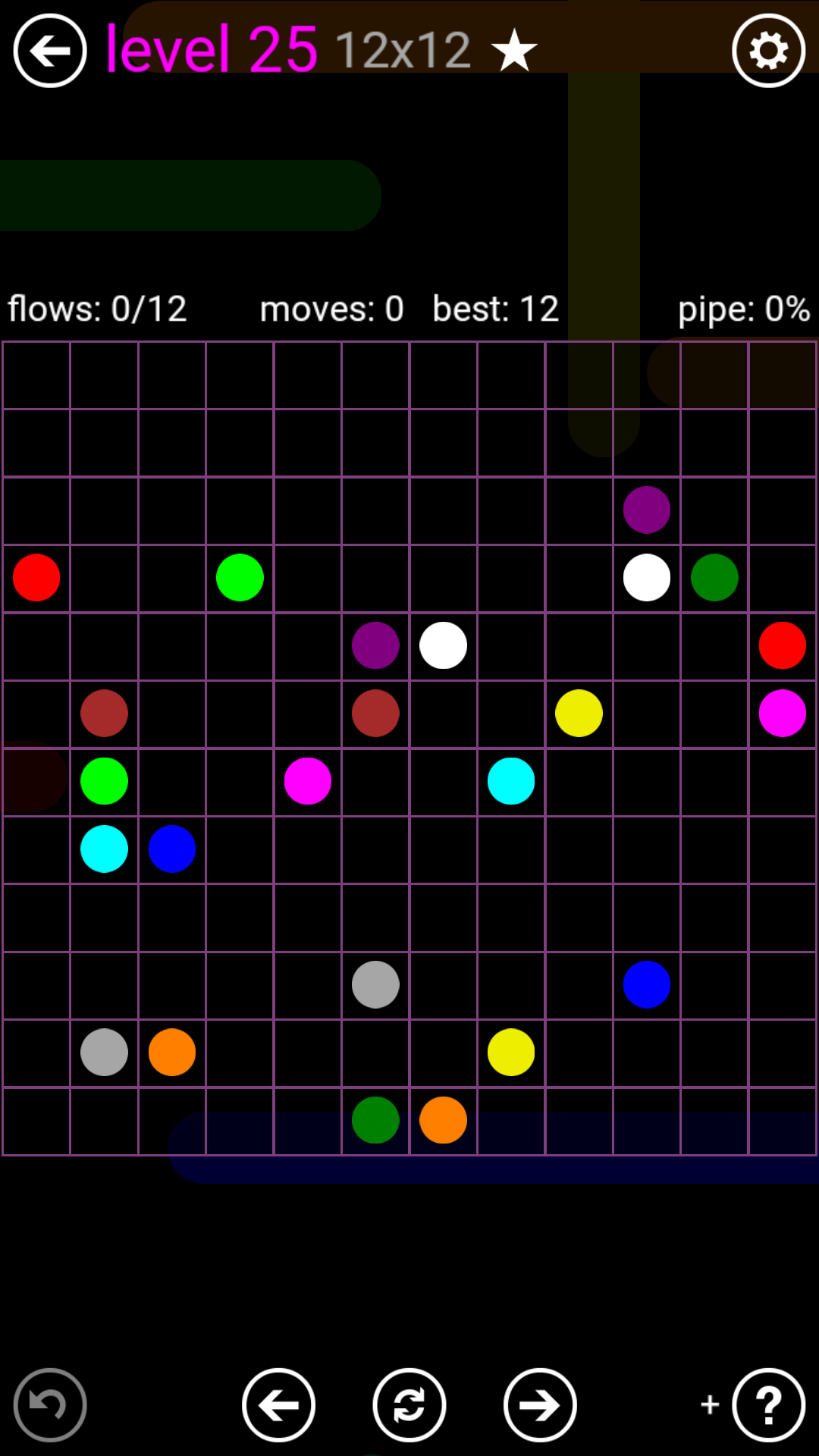Get a hint with the question mark

768,1404
